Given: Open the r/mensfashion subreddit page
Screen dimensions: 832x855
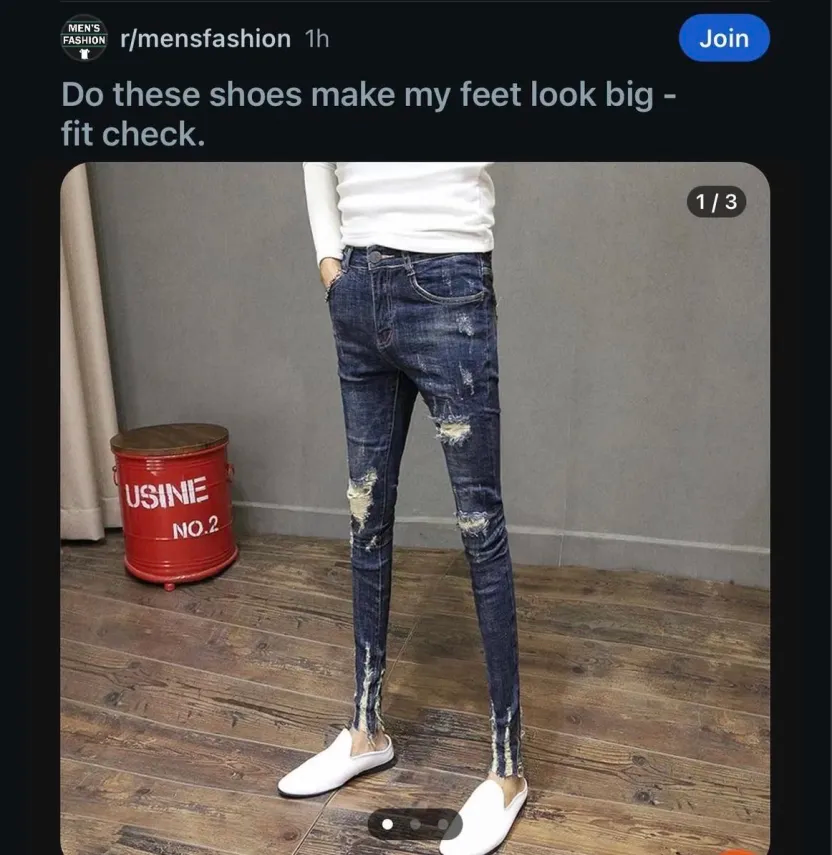Looking at the screenshot, I should click(205, 39).
